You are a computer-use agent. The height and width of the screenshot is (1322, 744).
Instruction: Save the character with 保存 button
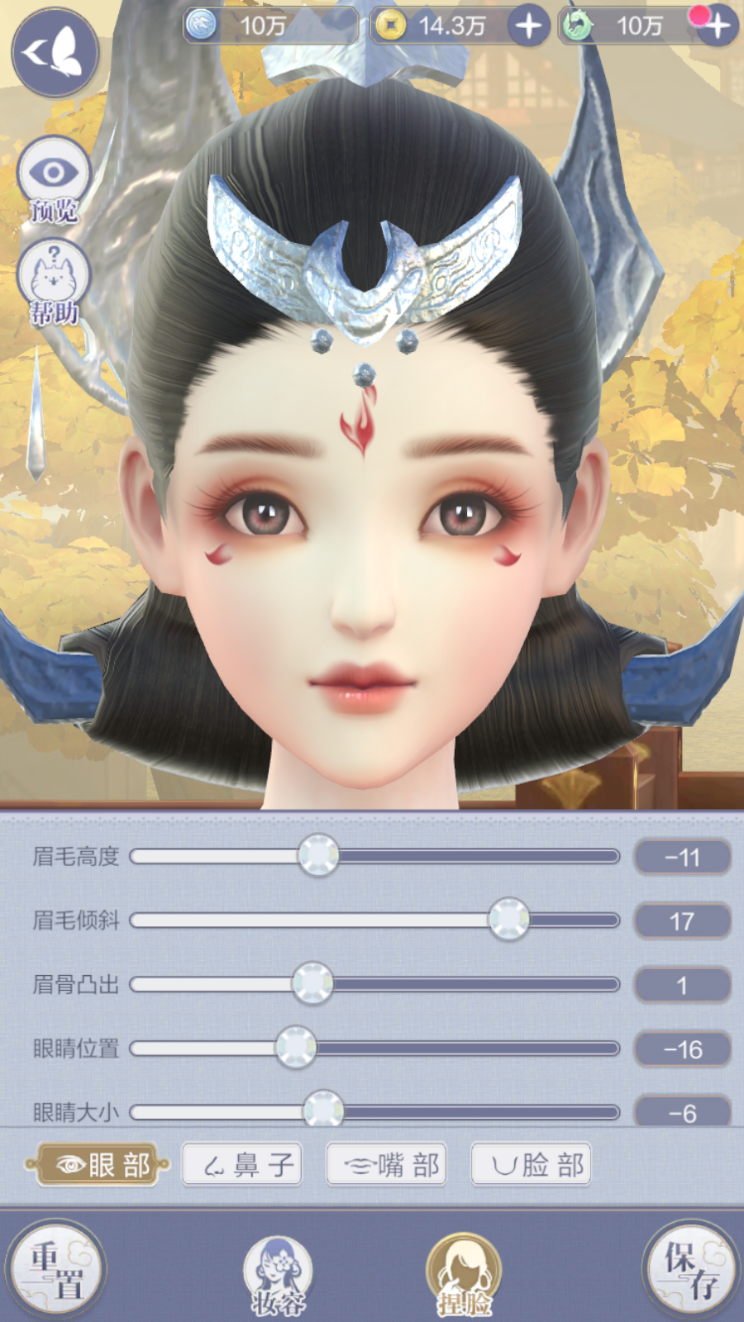coord(691,1268)
